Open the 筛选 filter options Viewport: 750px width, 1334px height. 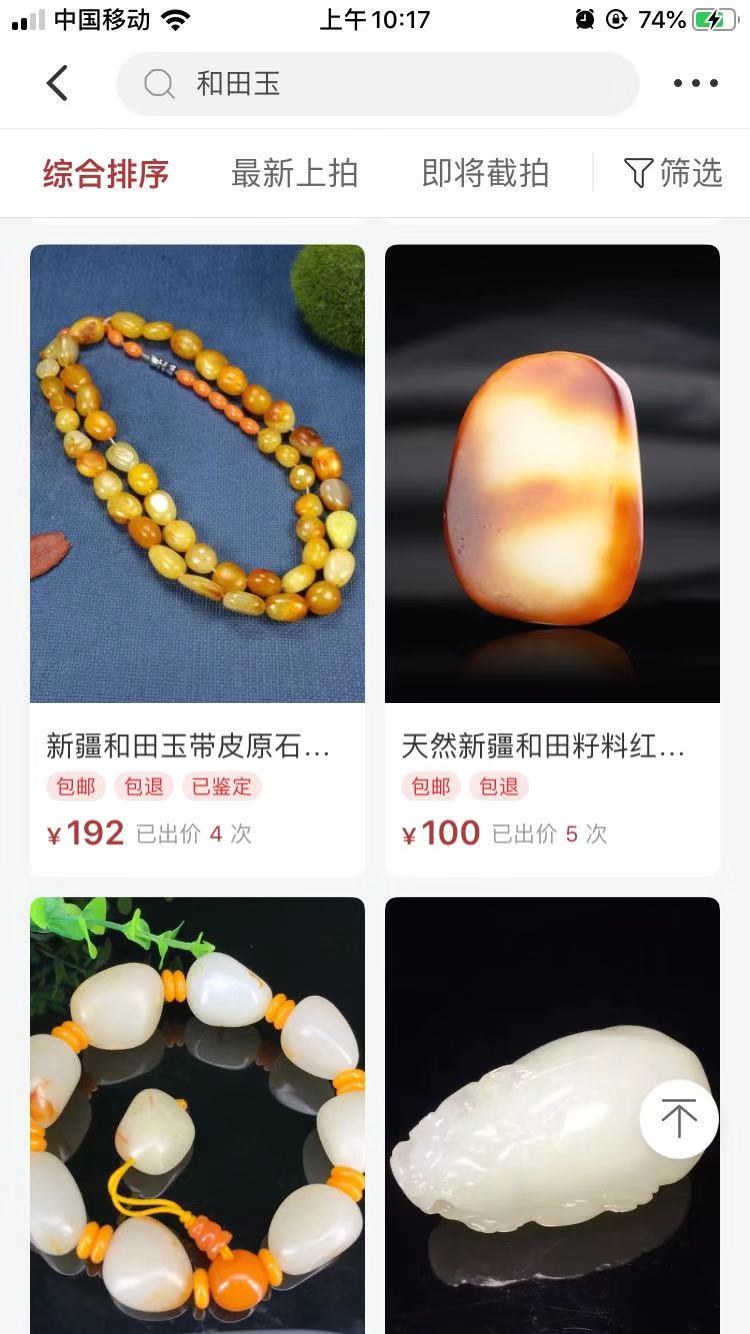[x=673, y=172]
